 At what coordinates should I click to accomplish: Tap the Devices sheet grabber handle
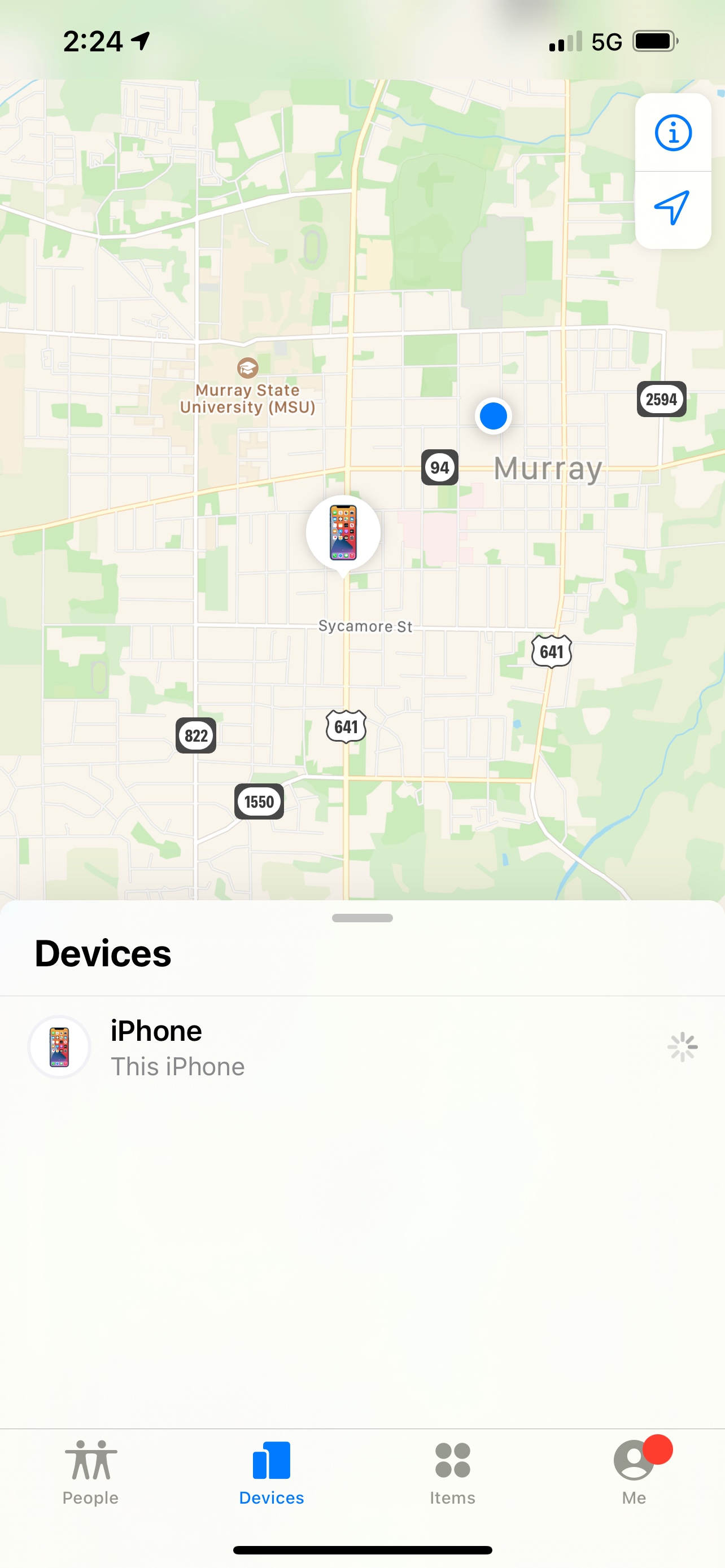(362, 918)
